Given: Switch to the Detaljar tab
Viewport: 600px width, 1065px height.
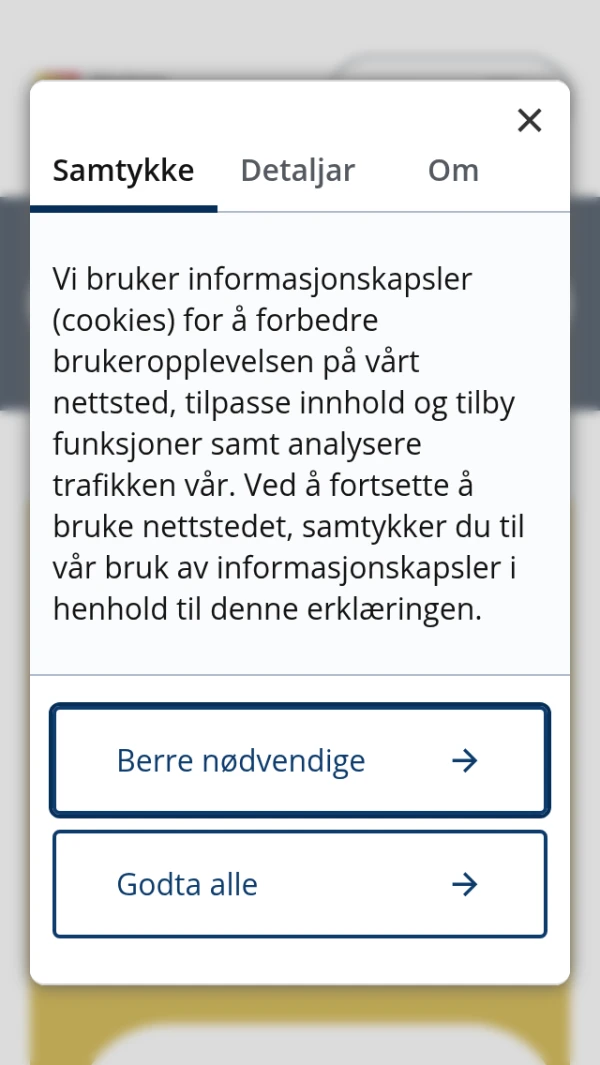Looking at the screenshot, I should pyautogui.click(x=298, y=171).
